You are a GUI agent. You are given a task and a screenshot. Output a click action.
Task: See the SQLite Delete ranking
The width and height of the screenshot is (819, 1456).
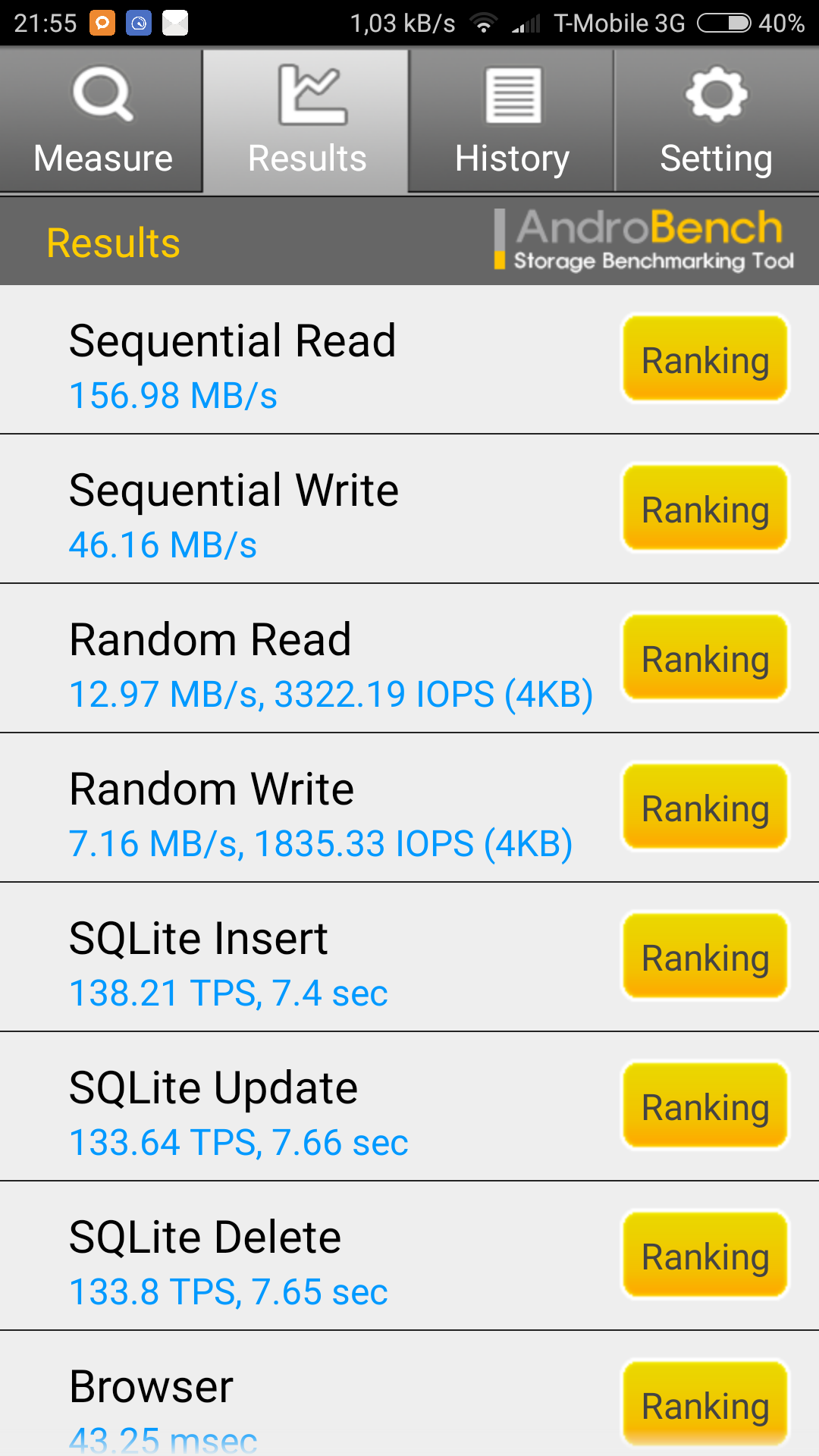(705, 1255)
